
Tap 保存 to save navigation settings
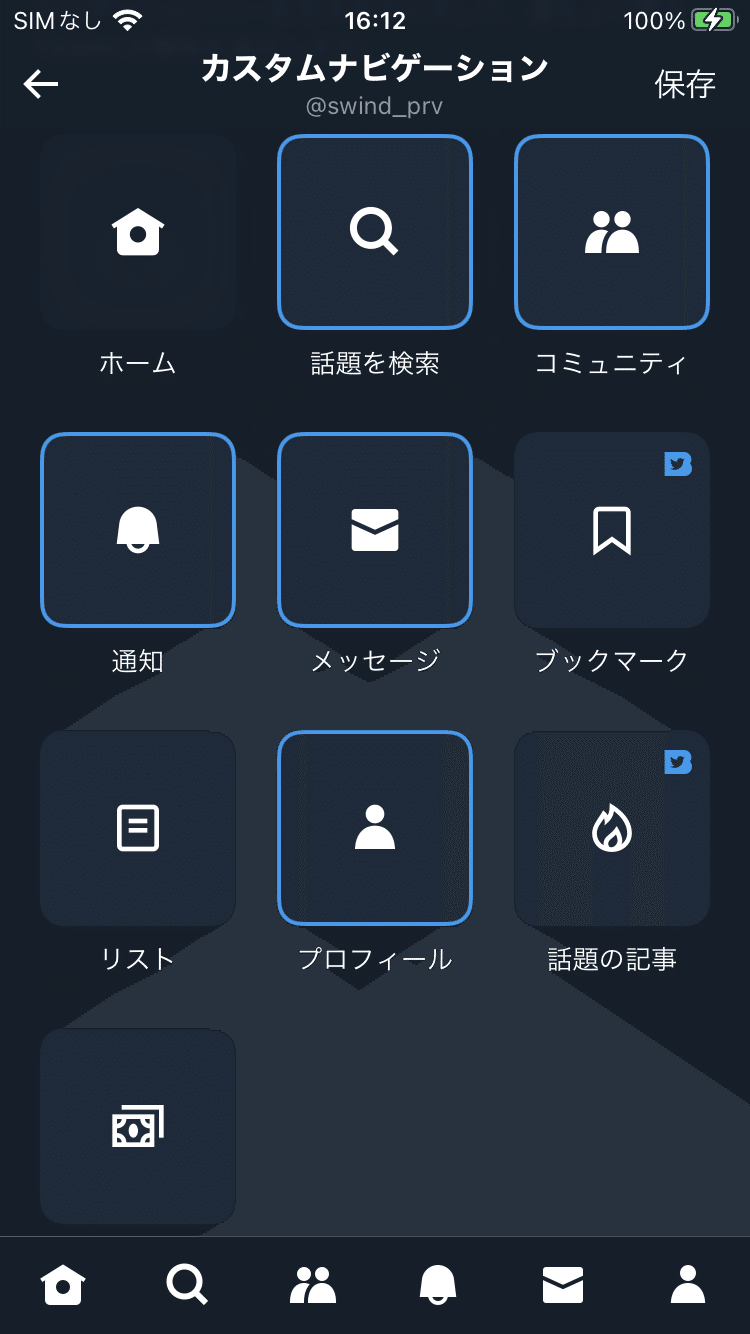tap(685, 84)
